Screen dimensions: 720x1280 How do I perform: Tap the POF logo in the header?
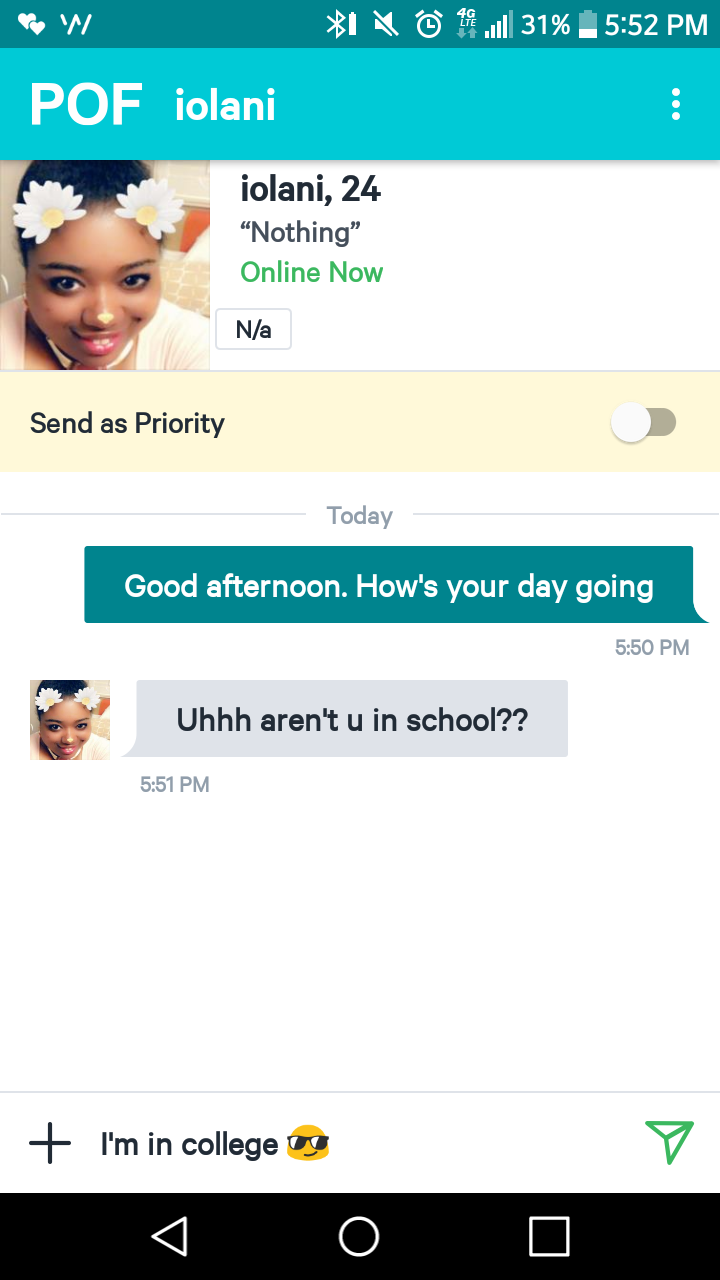click(86, 104)
